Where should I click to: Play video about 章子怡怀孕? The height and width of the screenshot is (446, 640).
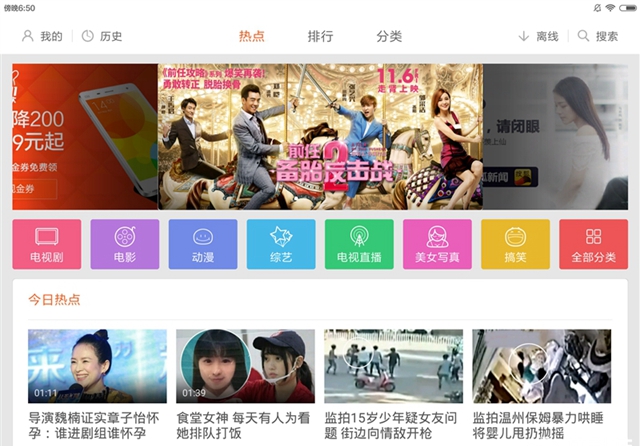click(97, 366)
